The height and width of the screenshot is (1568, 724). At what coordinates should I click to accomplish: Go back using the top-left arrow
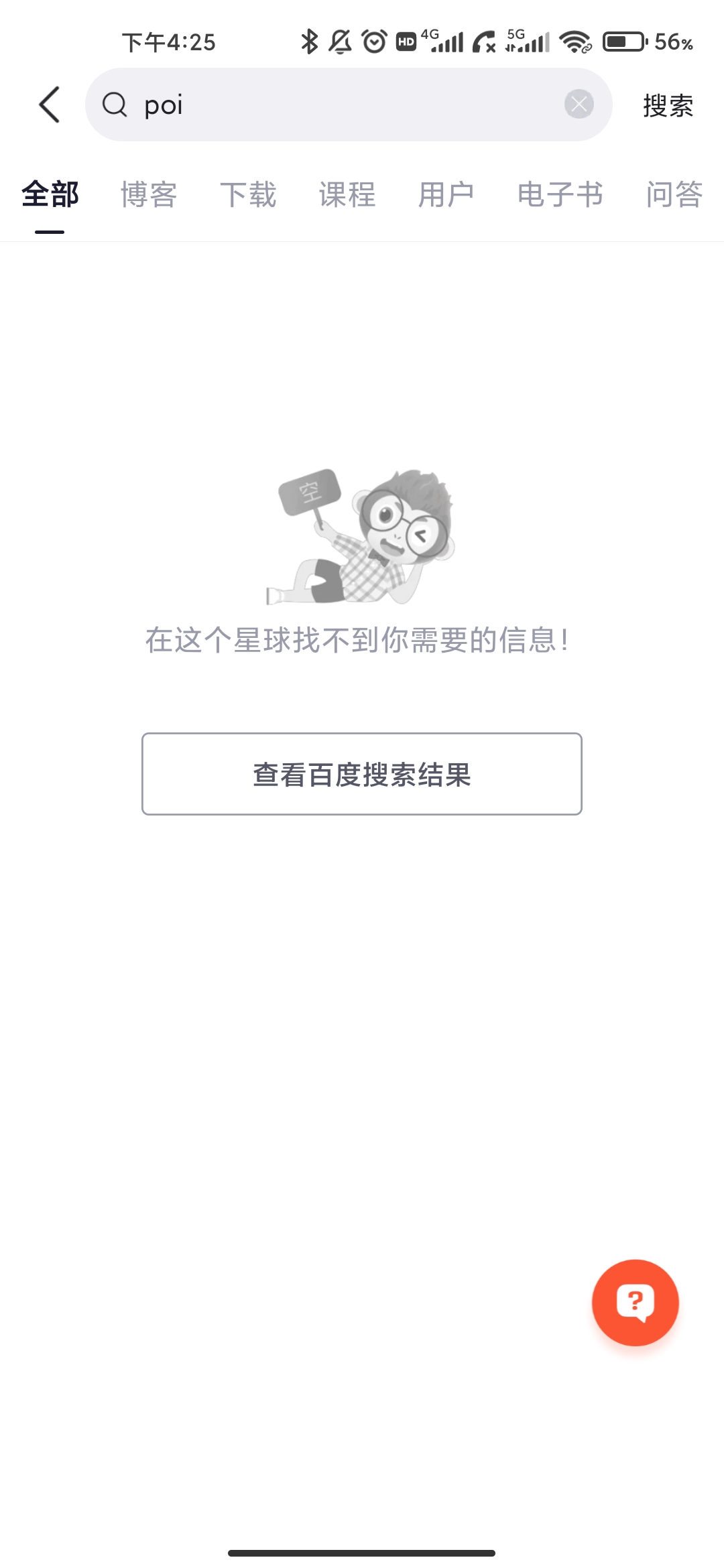point(50,105)
